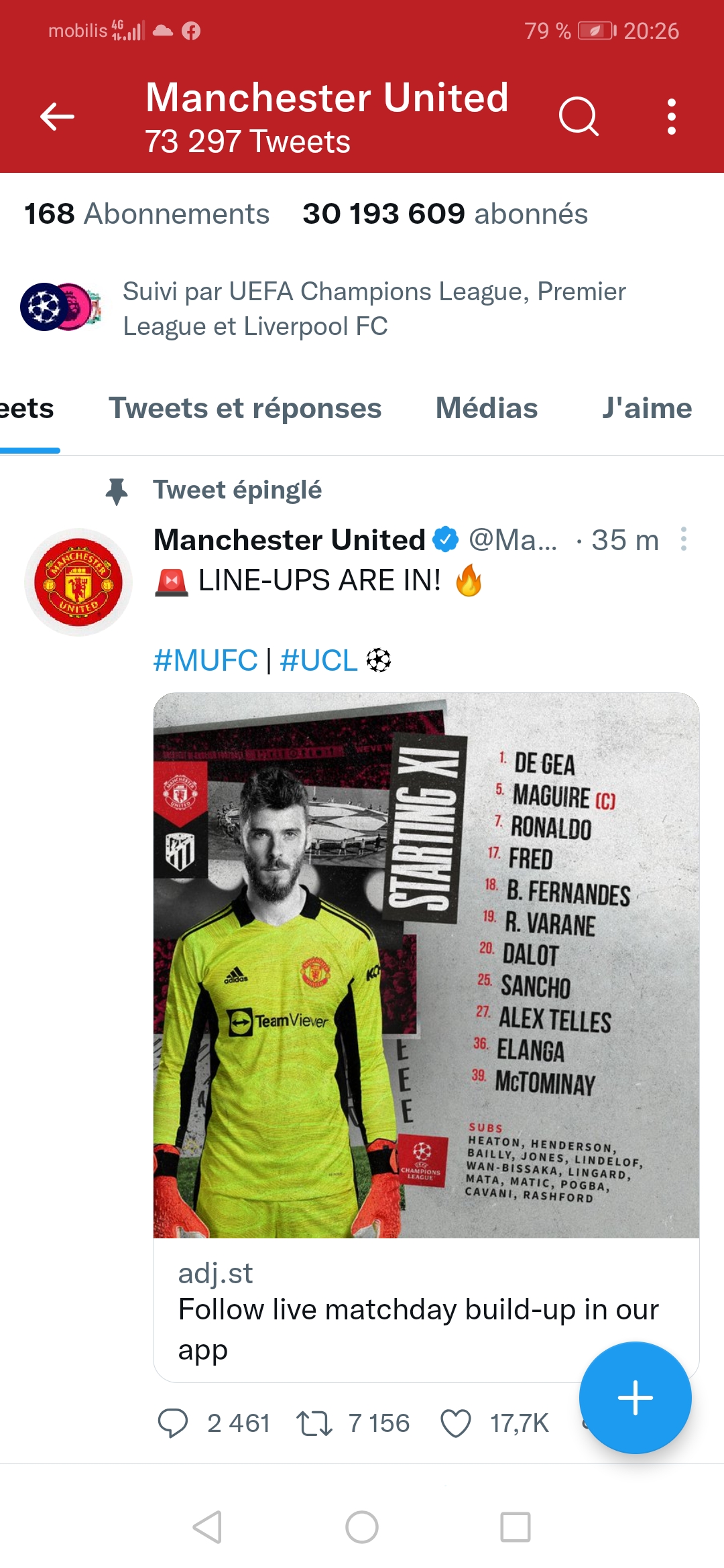This screenshot has width=724, height=1568.
Task: Search Manchester United's tweets
Action: pos(578,117)
